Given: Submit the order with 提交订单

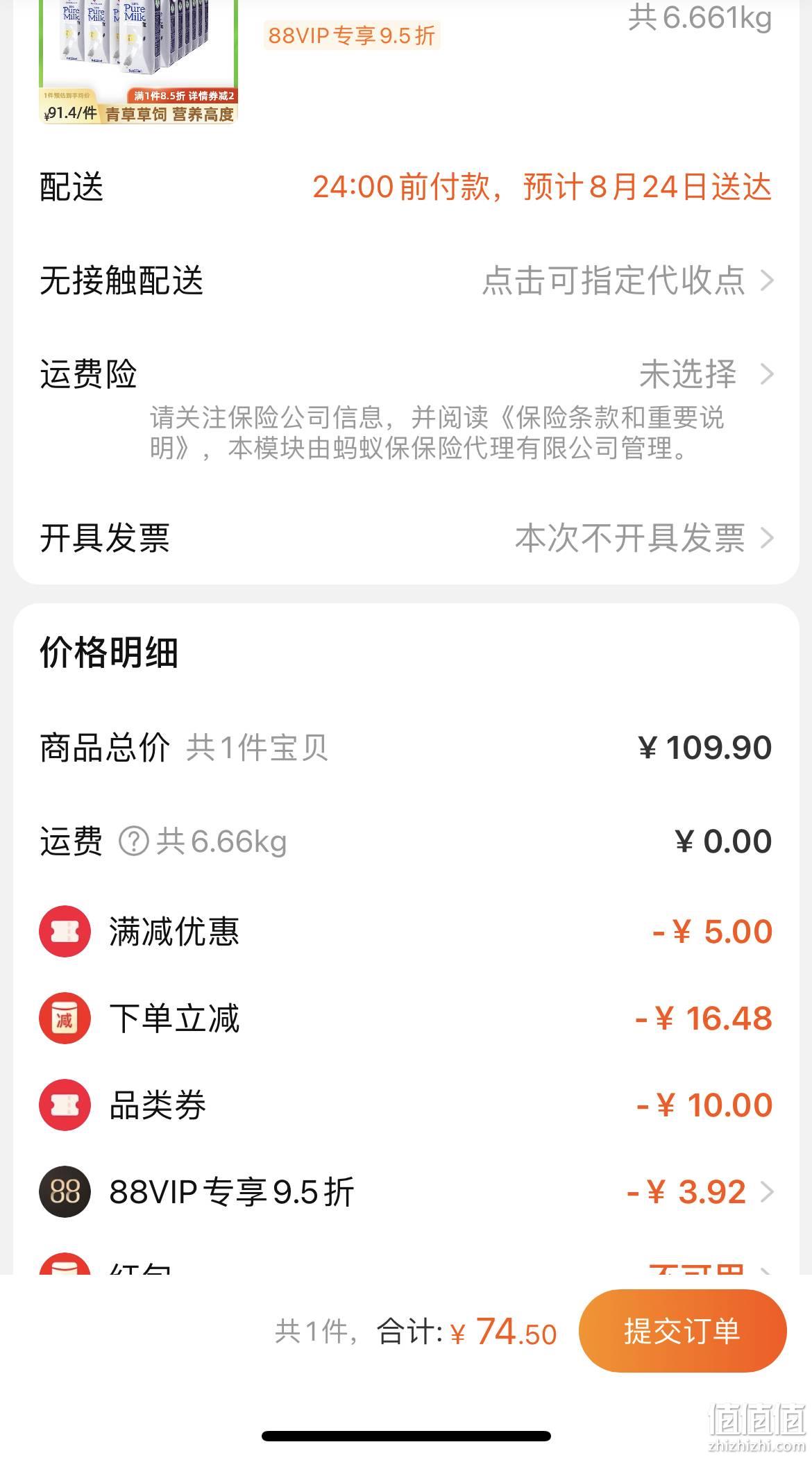Looking at the screenshot, I should [682, 1330].
